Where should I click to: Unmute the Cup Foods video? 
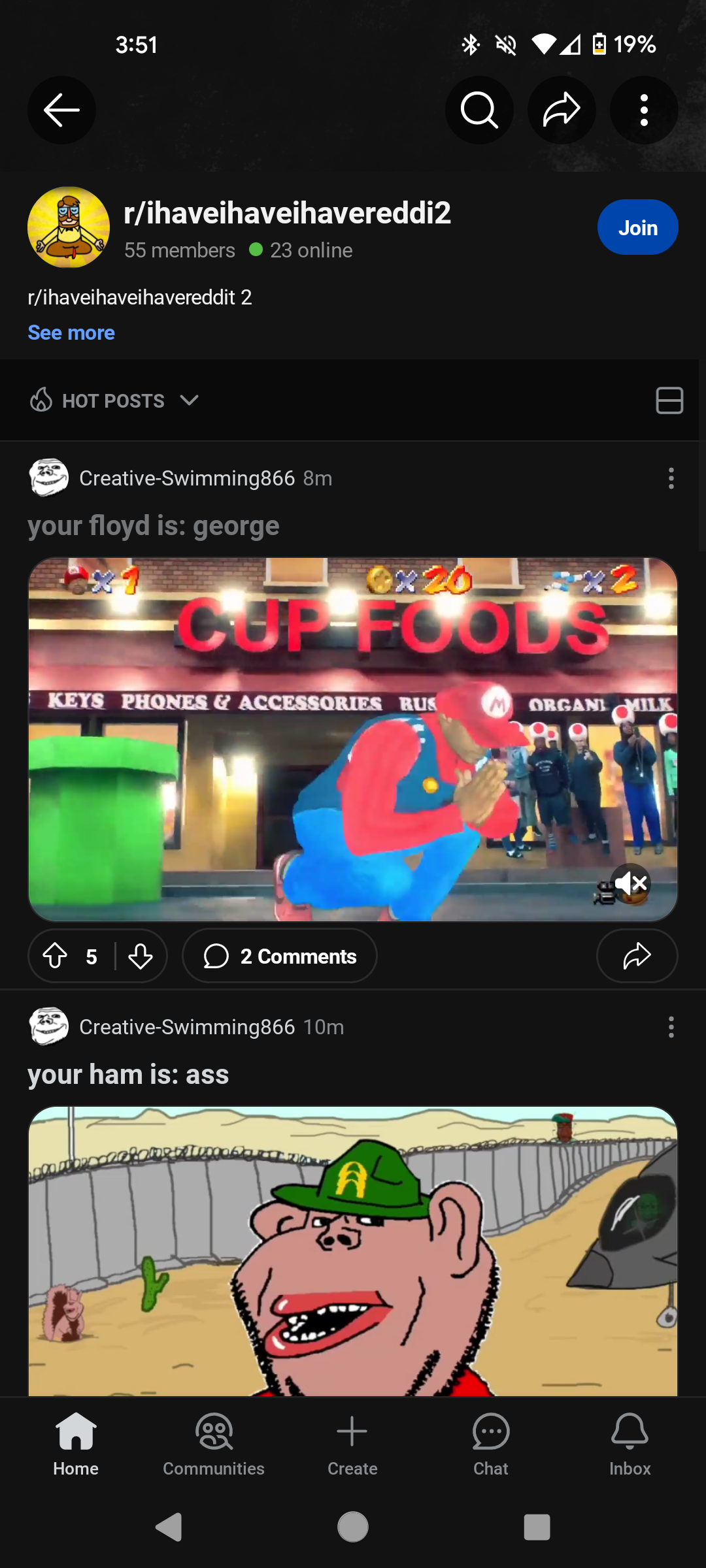(631, 883)
